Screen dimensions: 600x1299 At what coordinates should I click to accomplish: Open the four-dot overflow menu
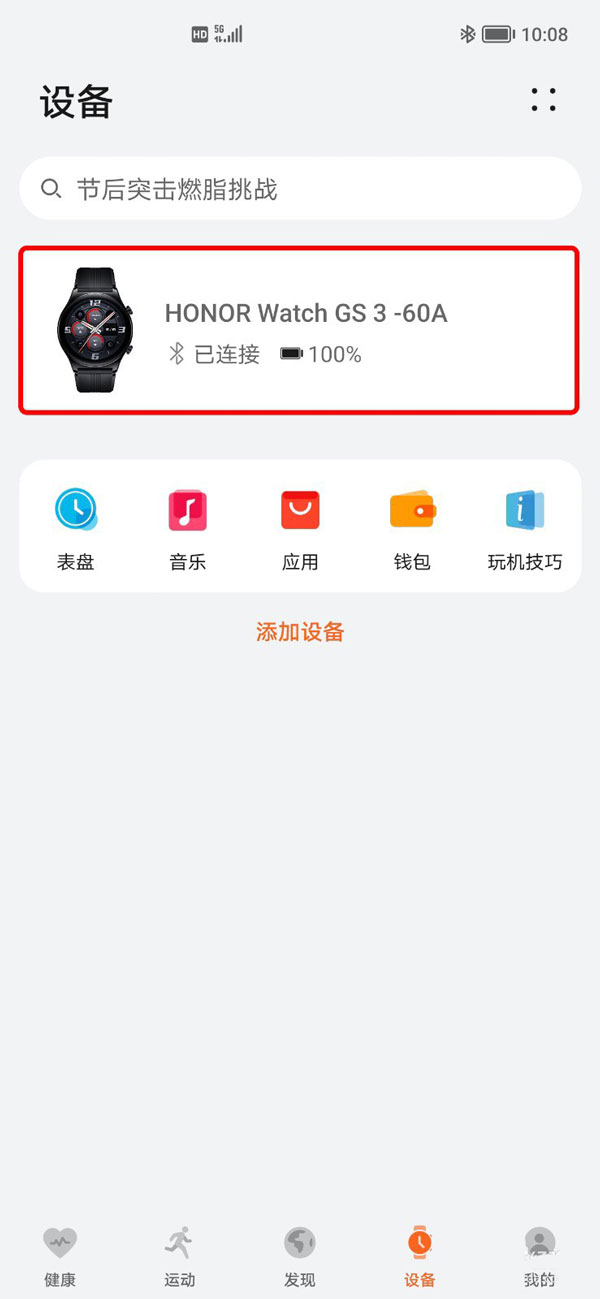pyautogui.click(x=543, y=99)
